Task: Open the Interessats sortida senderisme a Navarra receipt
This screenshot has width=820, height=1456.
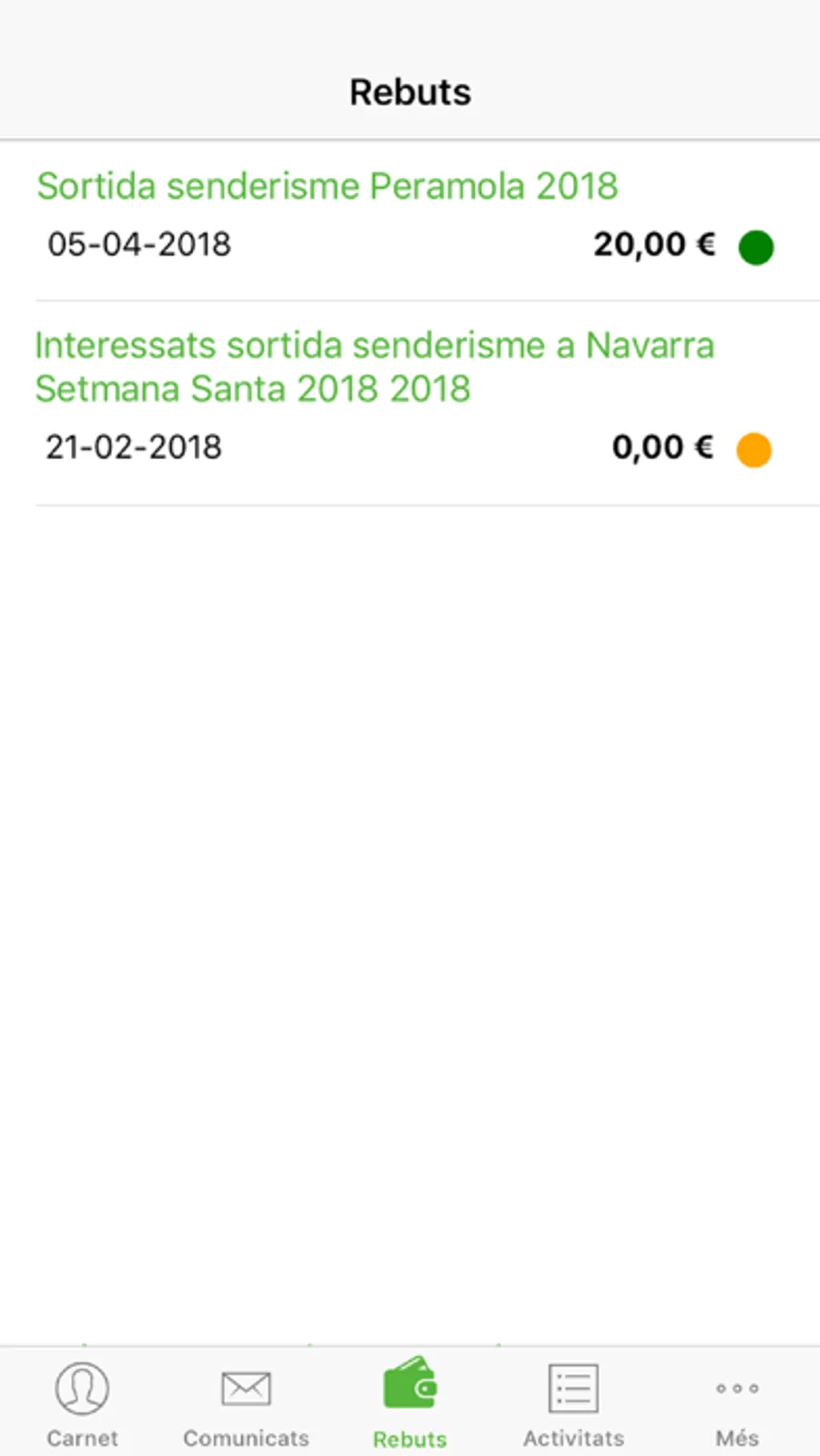Action: [x=374, y=367]
